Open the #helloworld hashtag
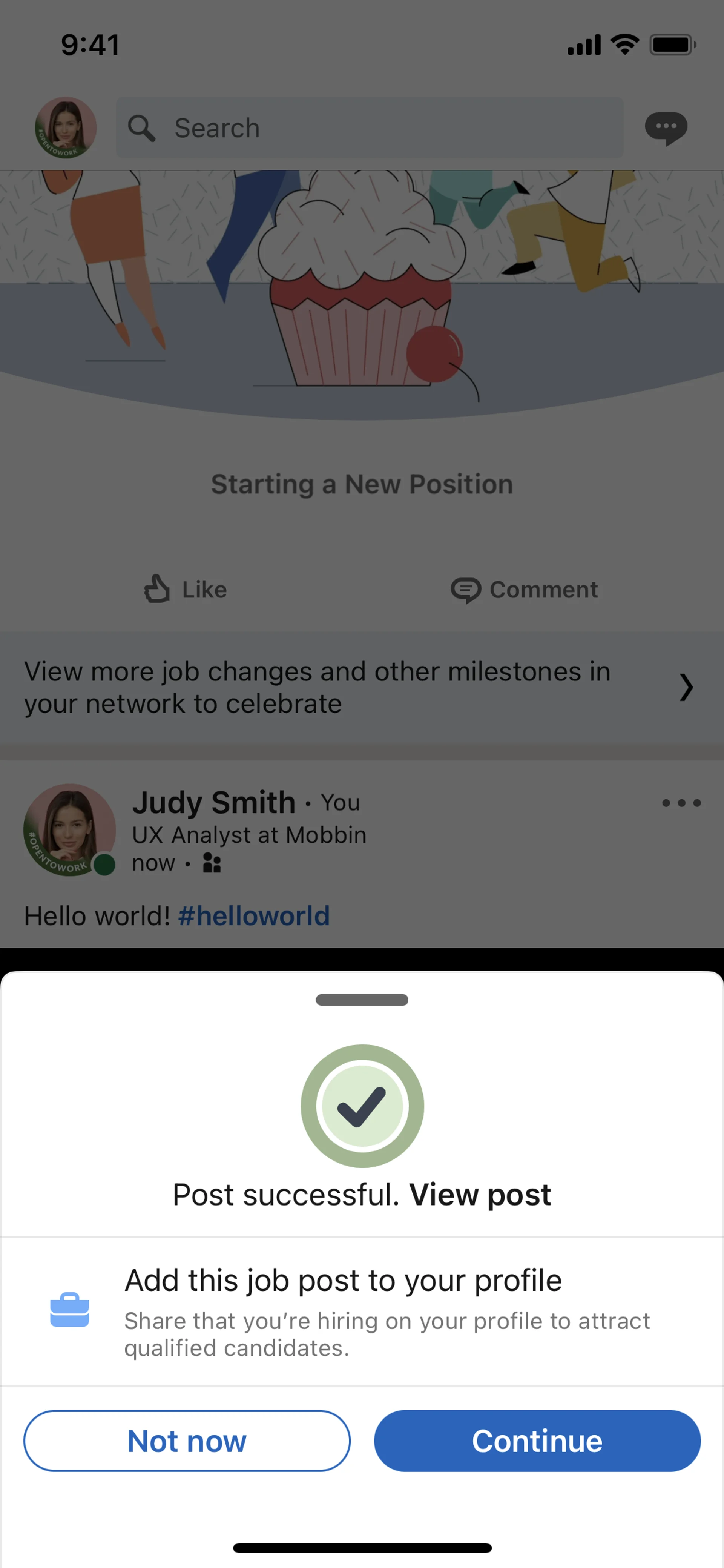The image size is (724, 1568). 254,916
